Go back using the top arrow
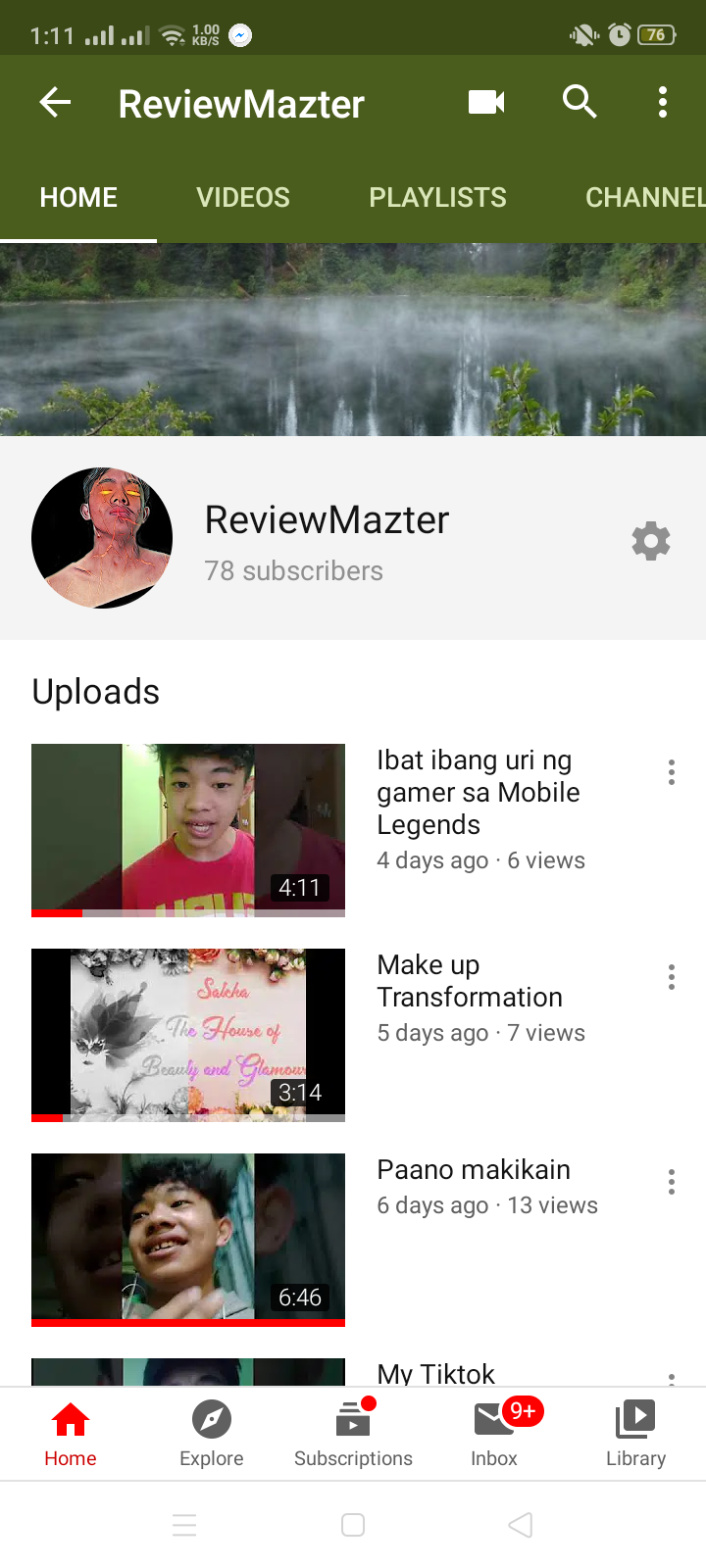This screenshot has height=1568, width=706. coord(56,102)
